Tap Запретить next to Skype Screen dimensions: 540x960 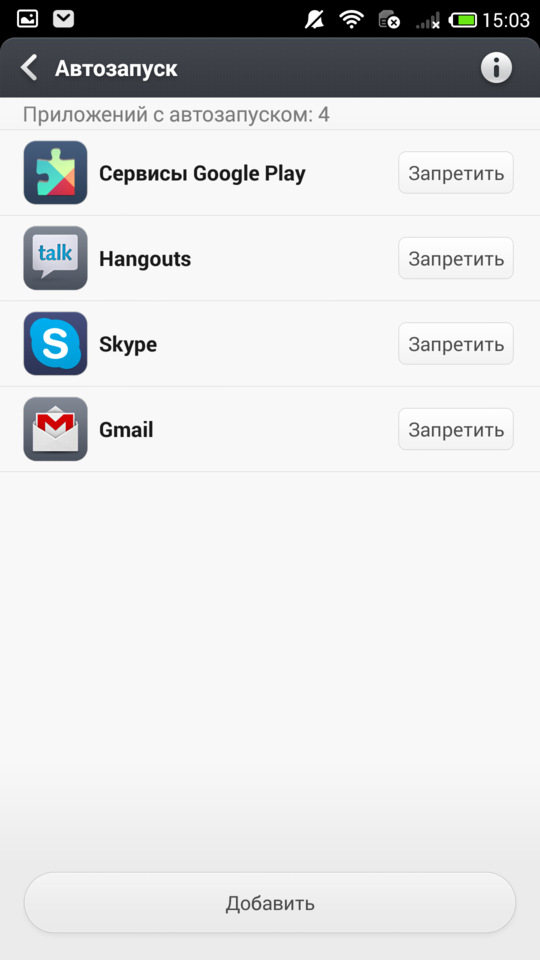456,344
